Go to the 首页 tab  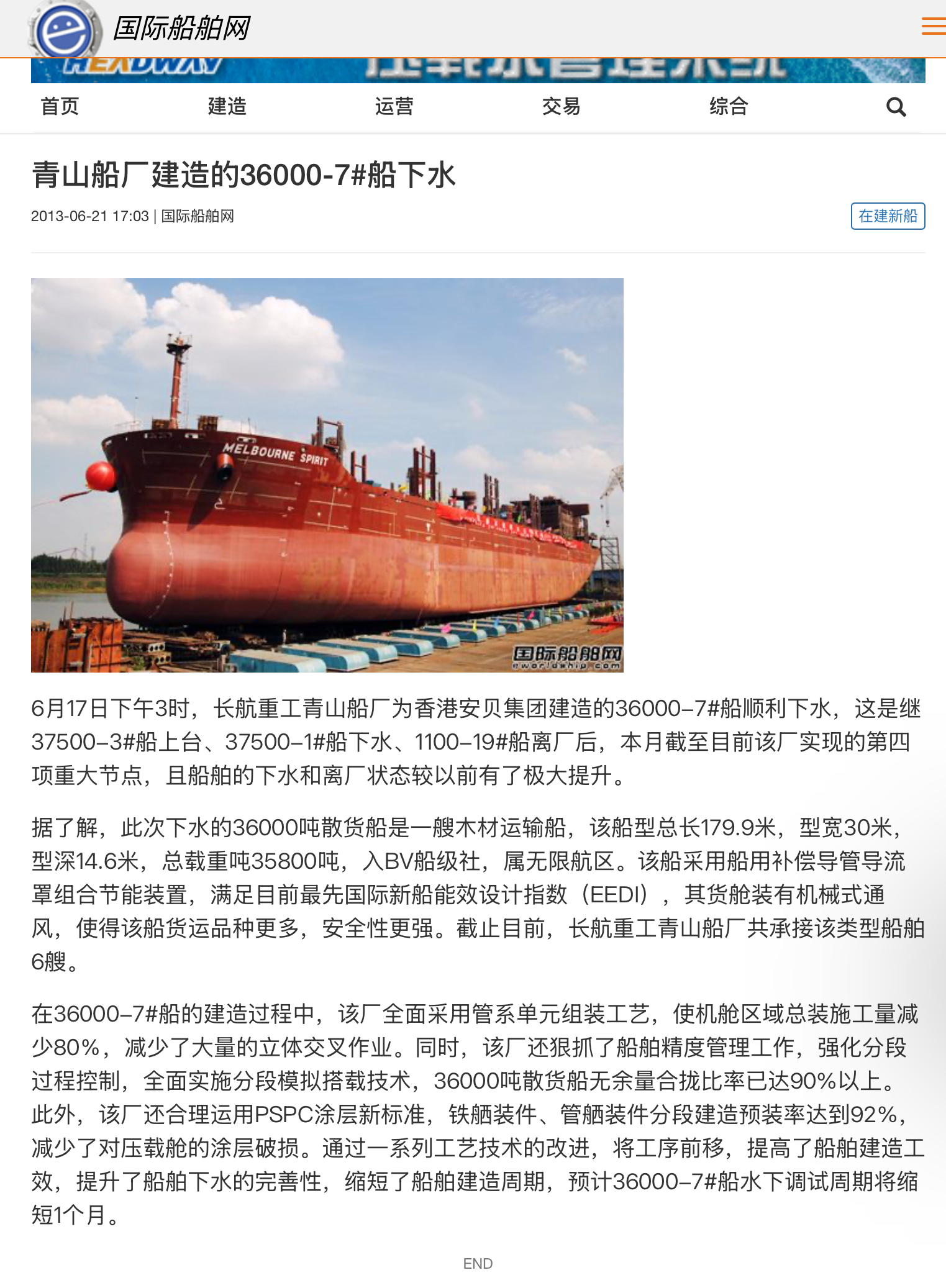coord(60,106)
